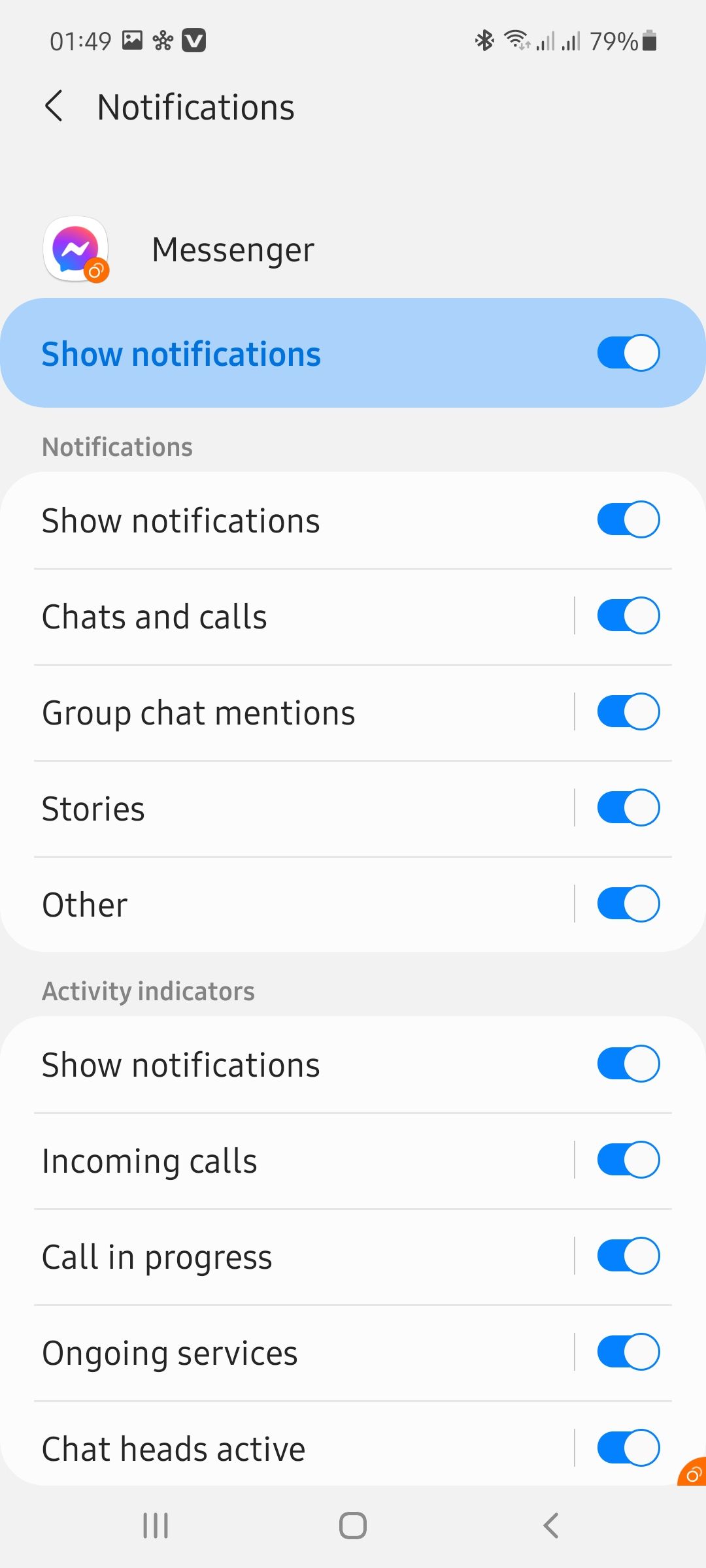706x1568 pixels.
Task: Tap the V badge icon in the status bar
Action: point(193,41)
